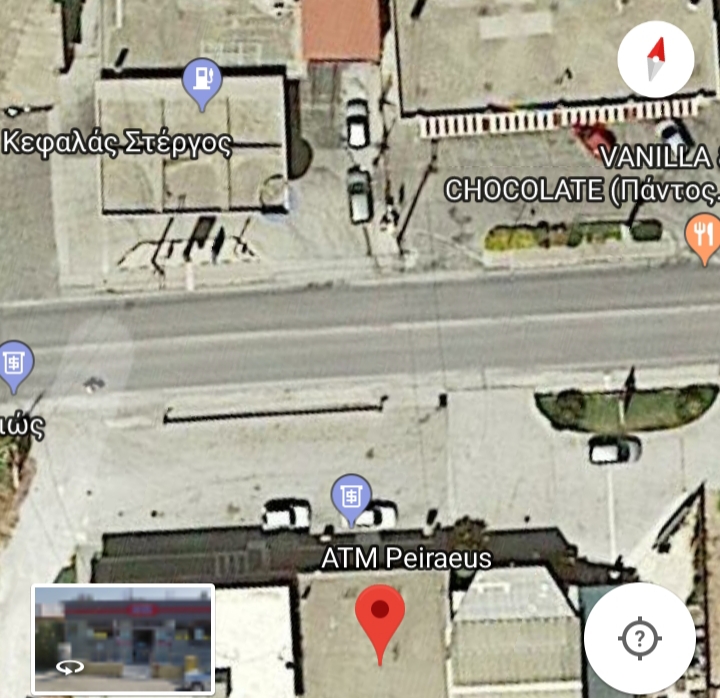720x698 pixels.
Task: Open the Street View thumbnail preview
Action: pyautogui.click(x=123, y=639)
